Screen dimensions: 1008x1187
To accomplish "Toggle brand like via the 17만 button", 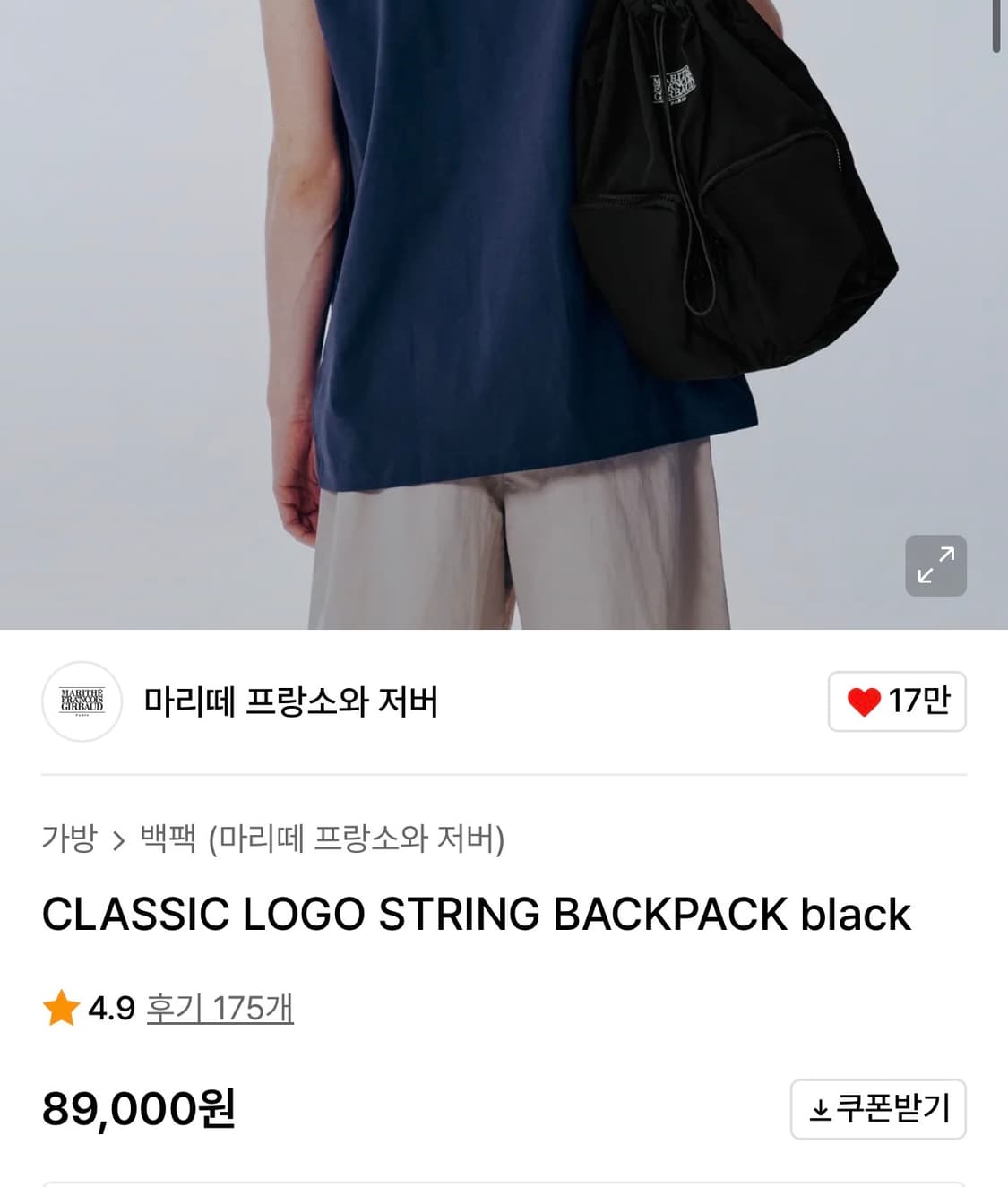I will point(896,702).
